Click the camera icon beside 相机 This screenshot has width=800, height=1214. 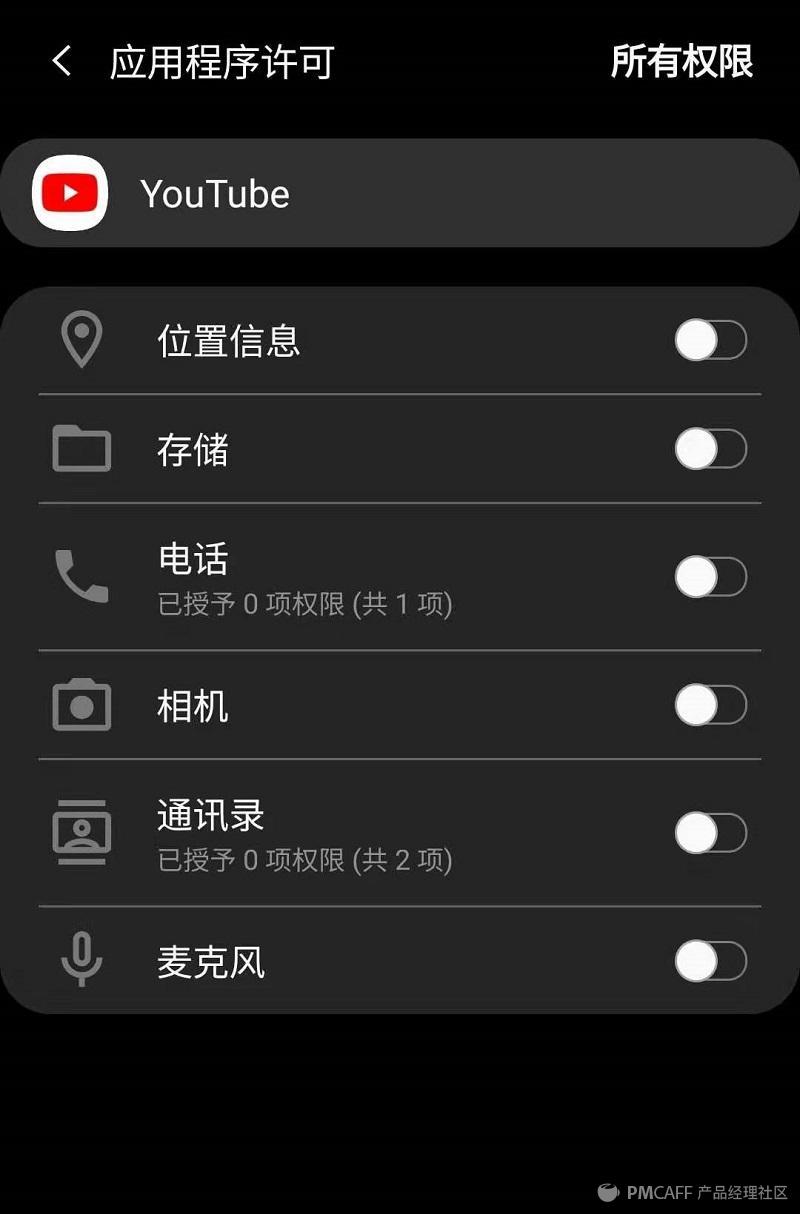click(82, 705)
